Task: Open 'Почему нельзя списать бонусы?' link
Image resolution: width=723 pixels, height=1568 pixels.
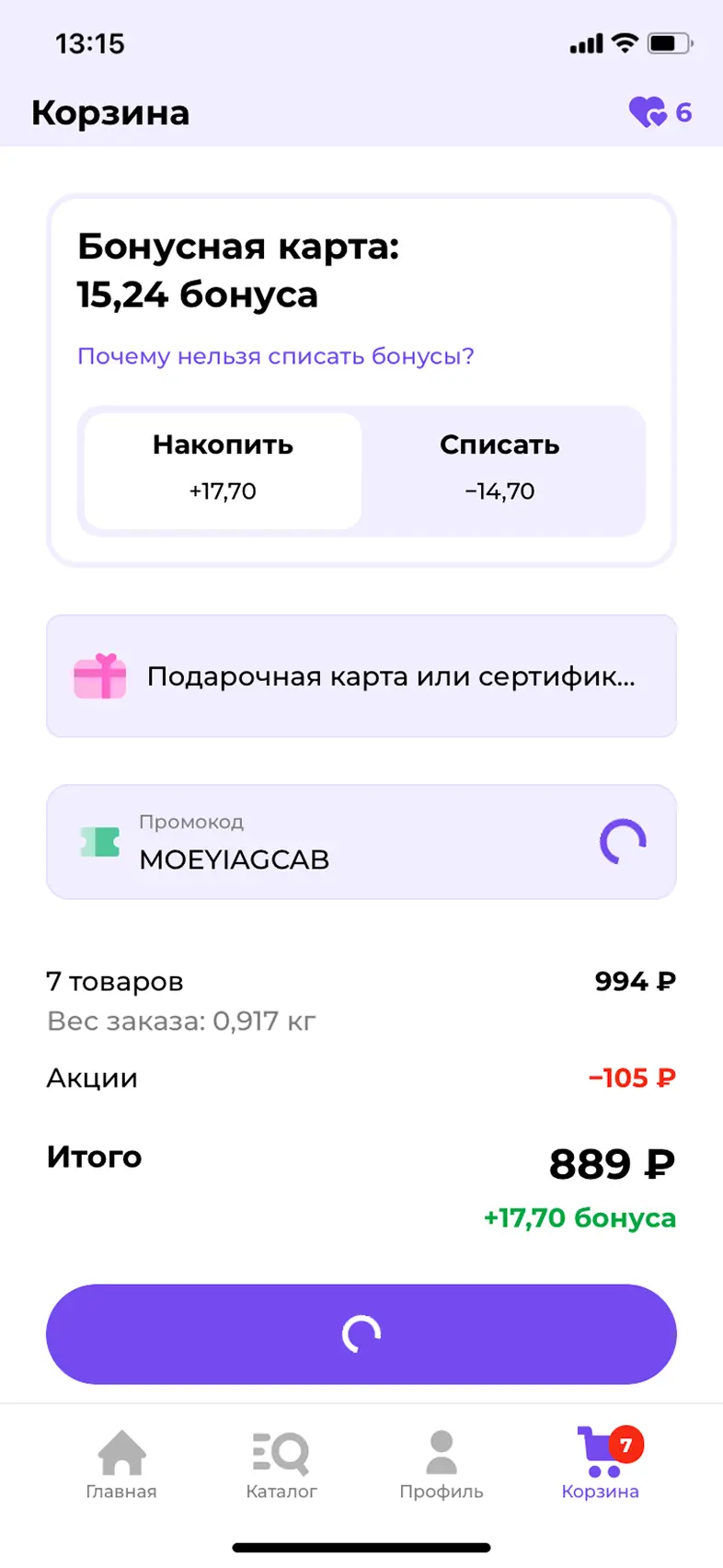Action: tap(275, 356)
